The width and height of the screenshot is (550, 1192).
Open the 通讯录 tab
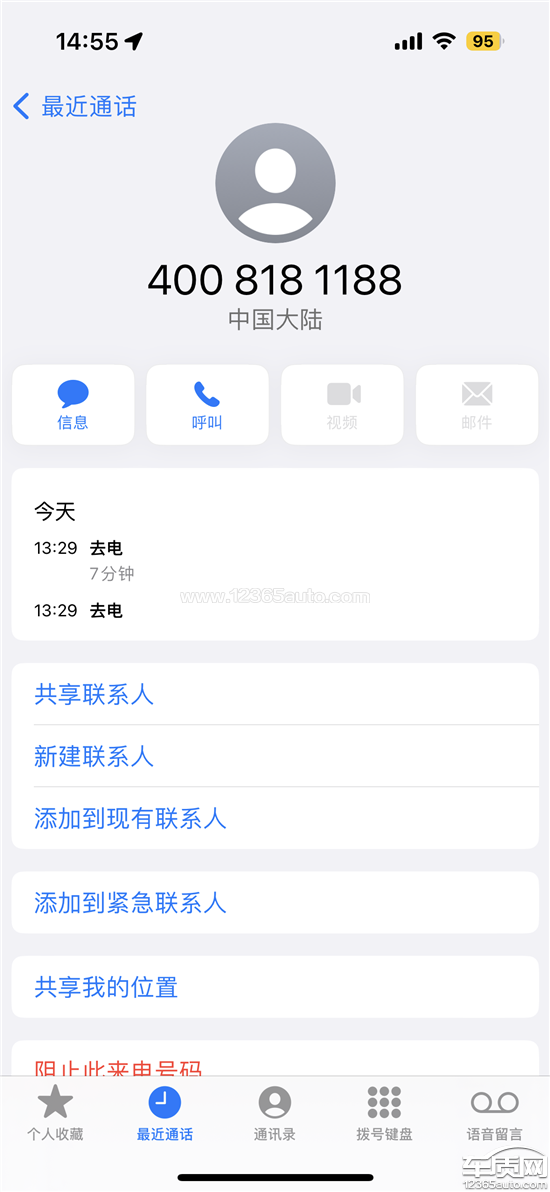pos(275,1113)
